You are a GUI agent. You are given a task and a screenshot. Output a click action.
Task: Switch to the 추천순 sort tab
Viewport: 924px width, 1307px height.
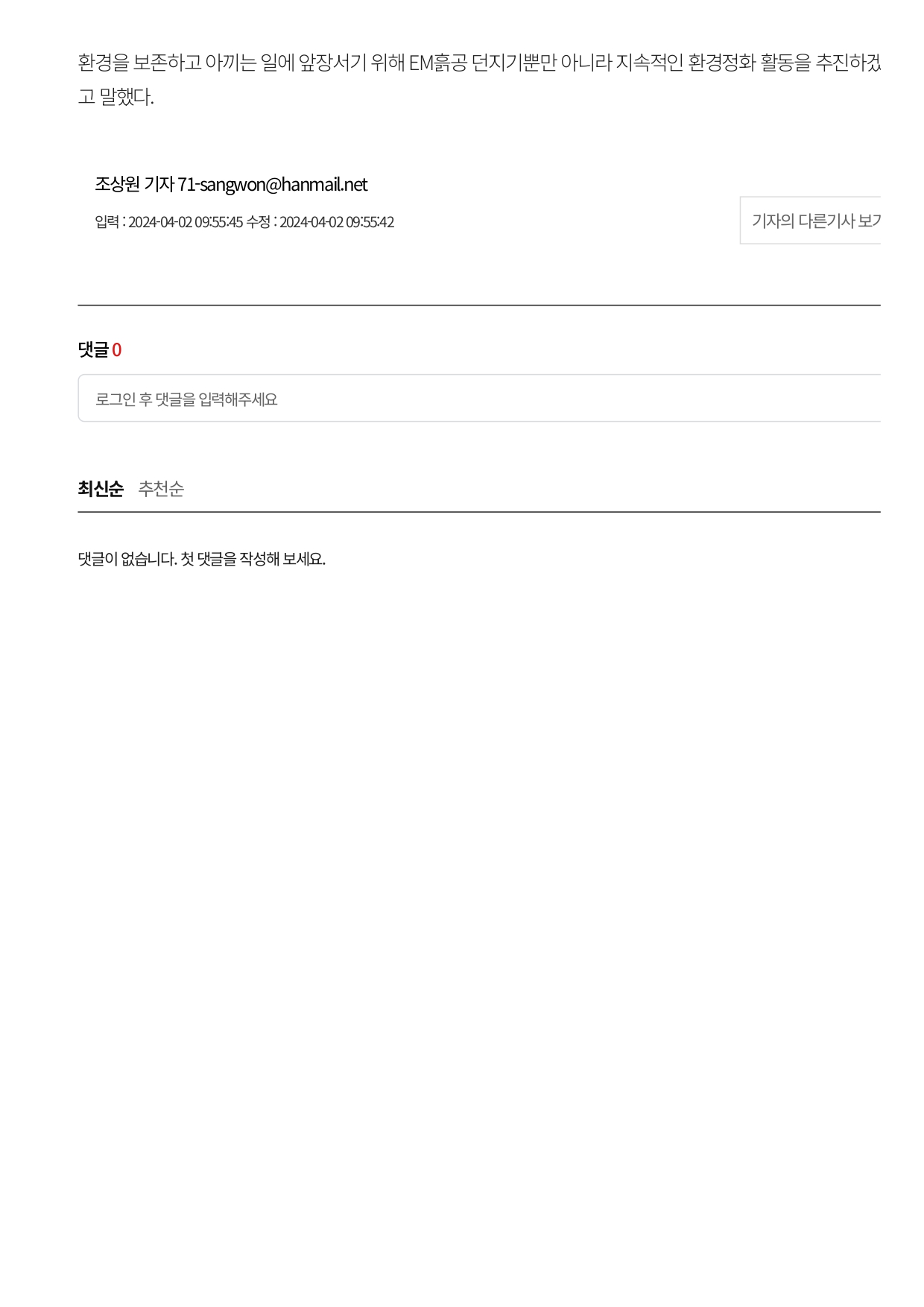(161, 489)
